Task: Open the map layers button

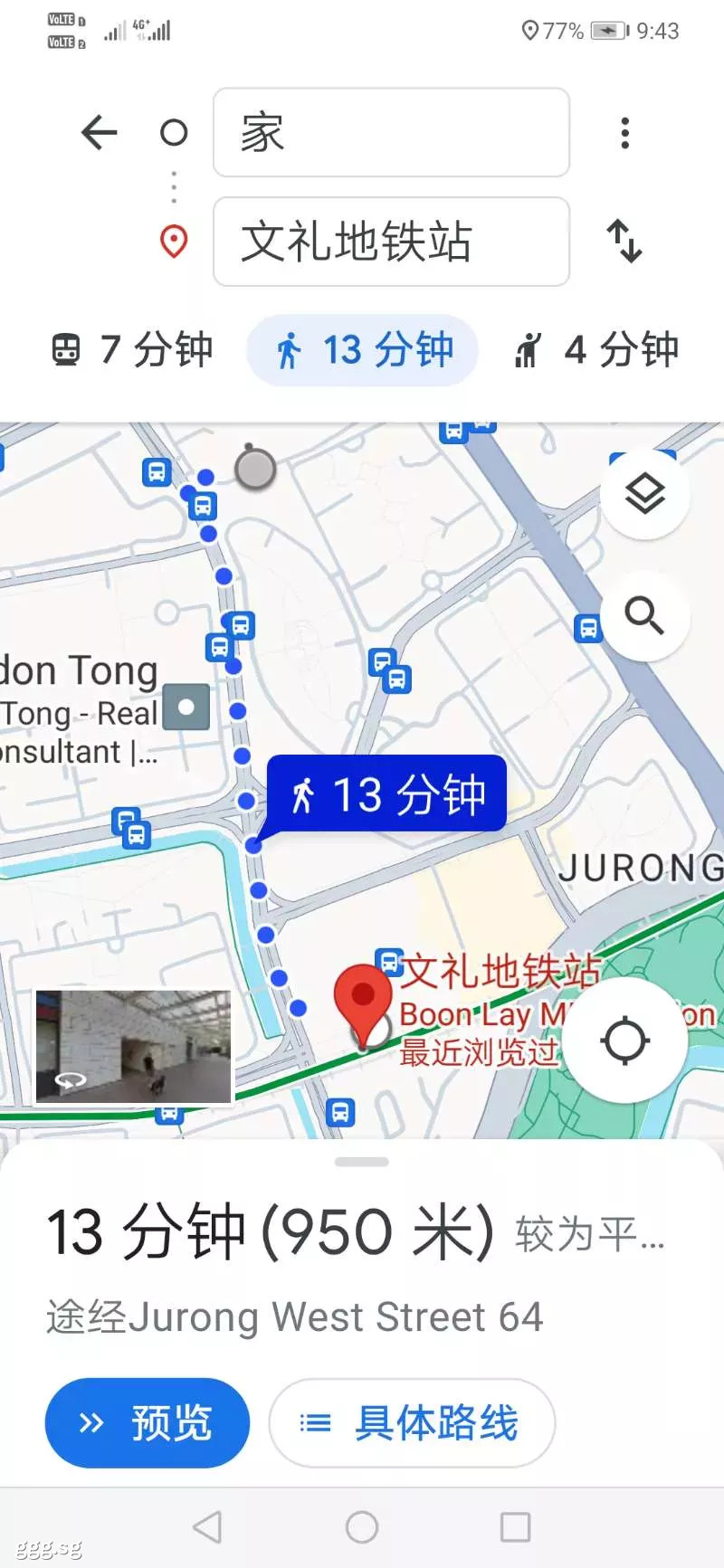Action: point(645,494)
